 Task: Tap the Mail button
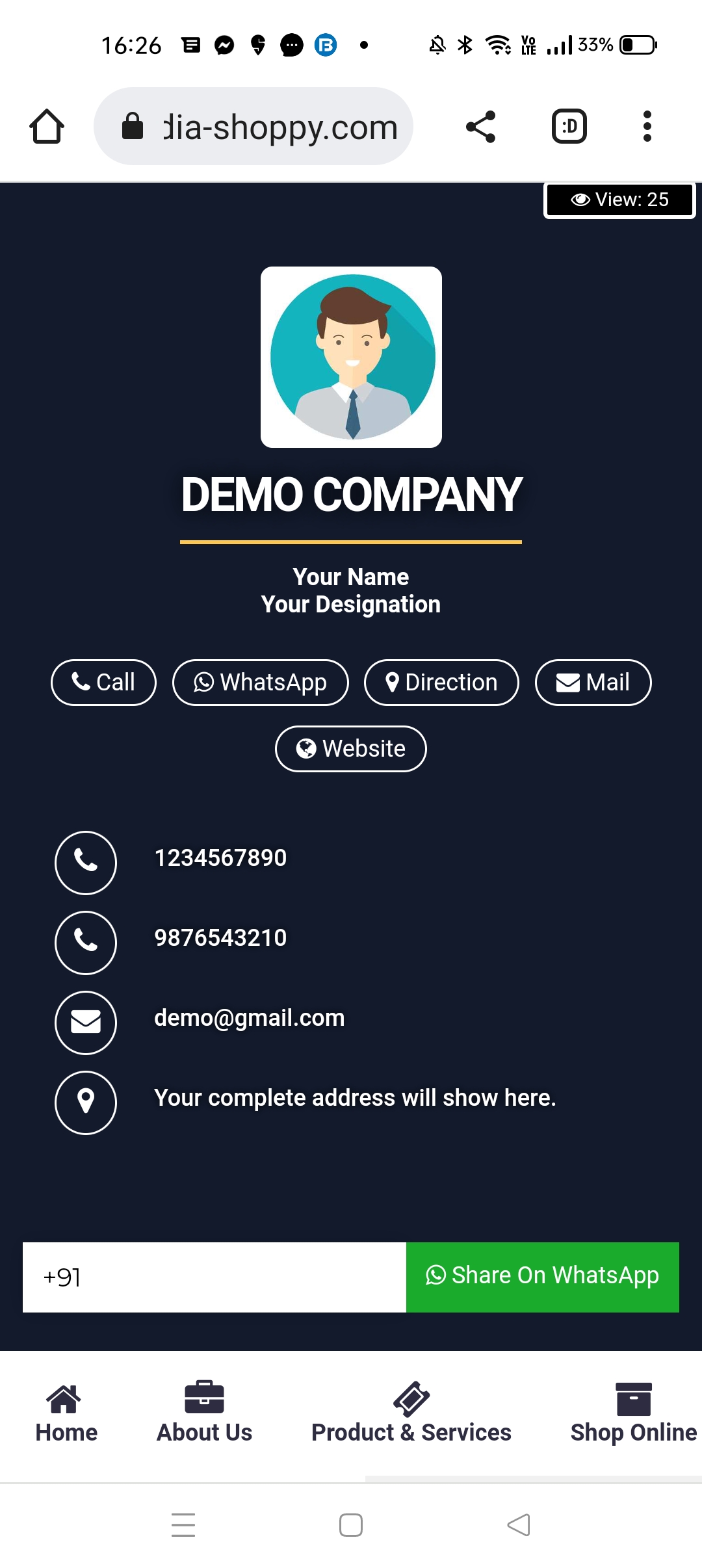593,683
